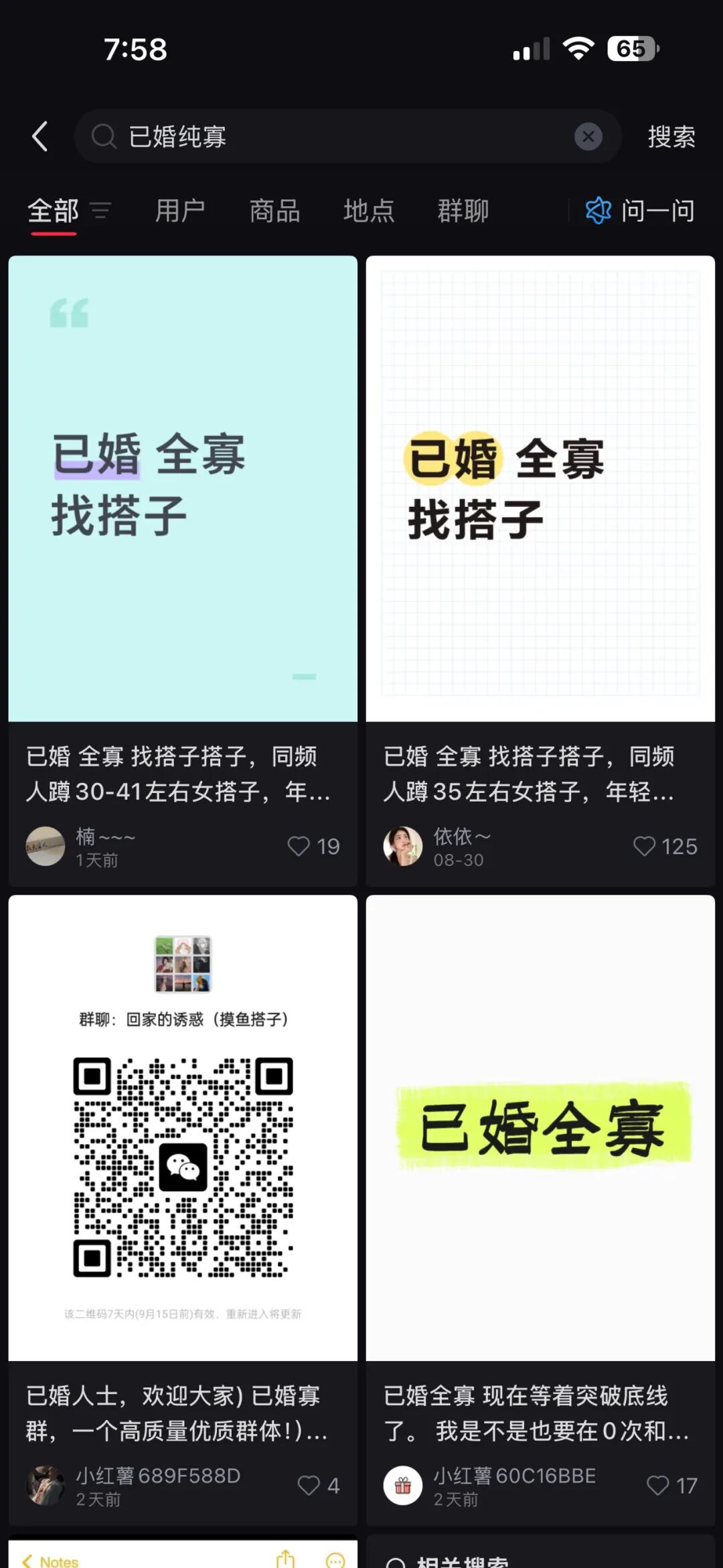The width and height of the screenshot is (723, 1568).
Task: Go back using the top-left arrow
Action: [40, 137]
